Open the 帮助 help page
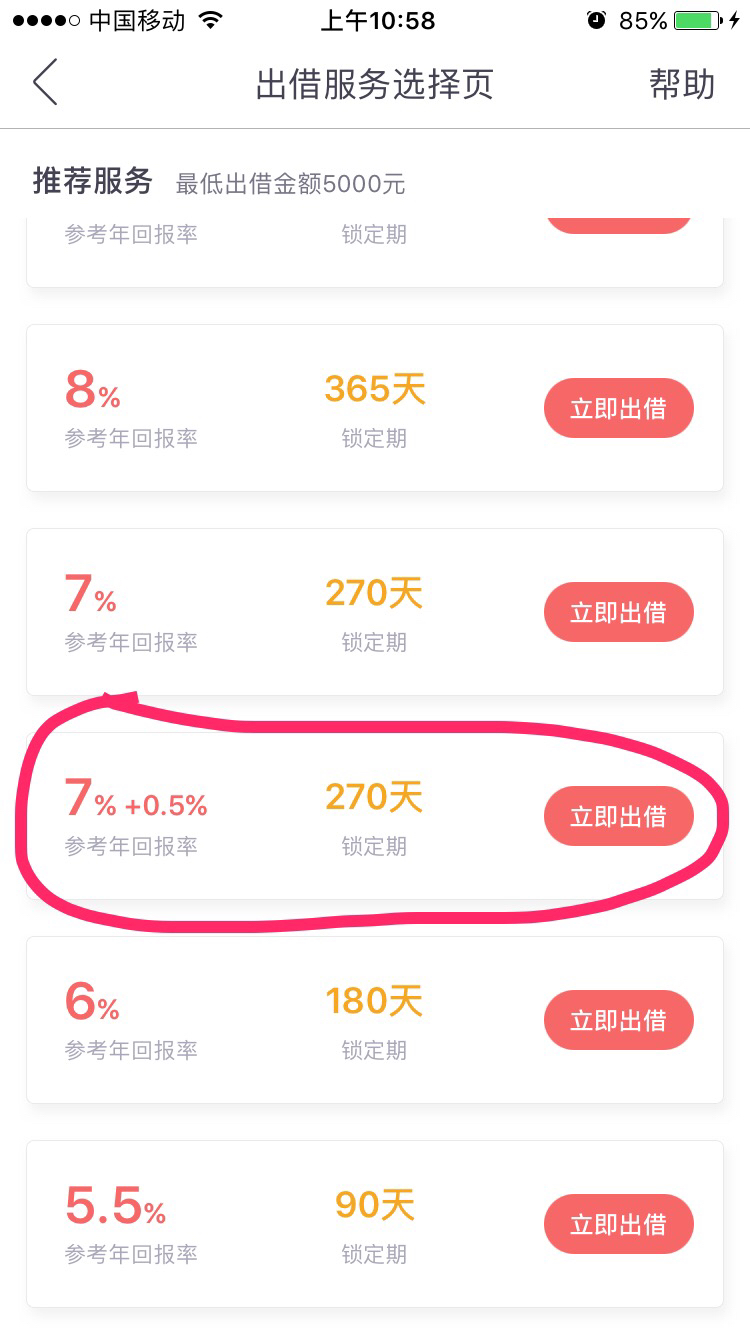Image resolution: width=750 pixels, height=1334 pixels. click(682, 84)
